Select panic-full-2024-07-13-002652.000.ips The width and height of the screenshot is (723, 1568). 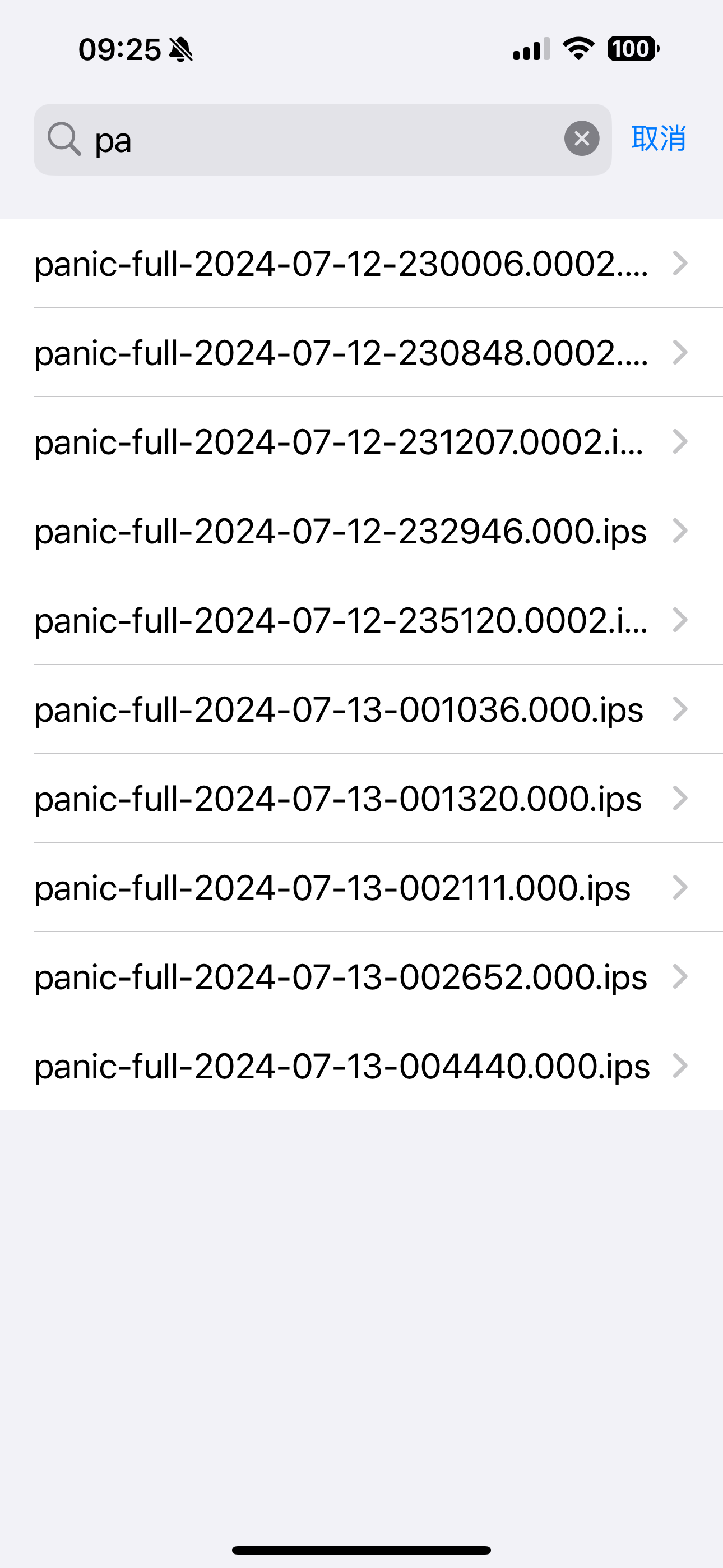[361, 976]
